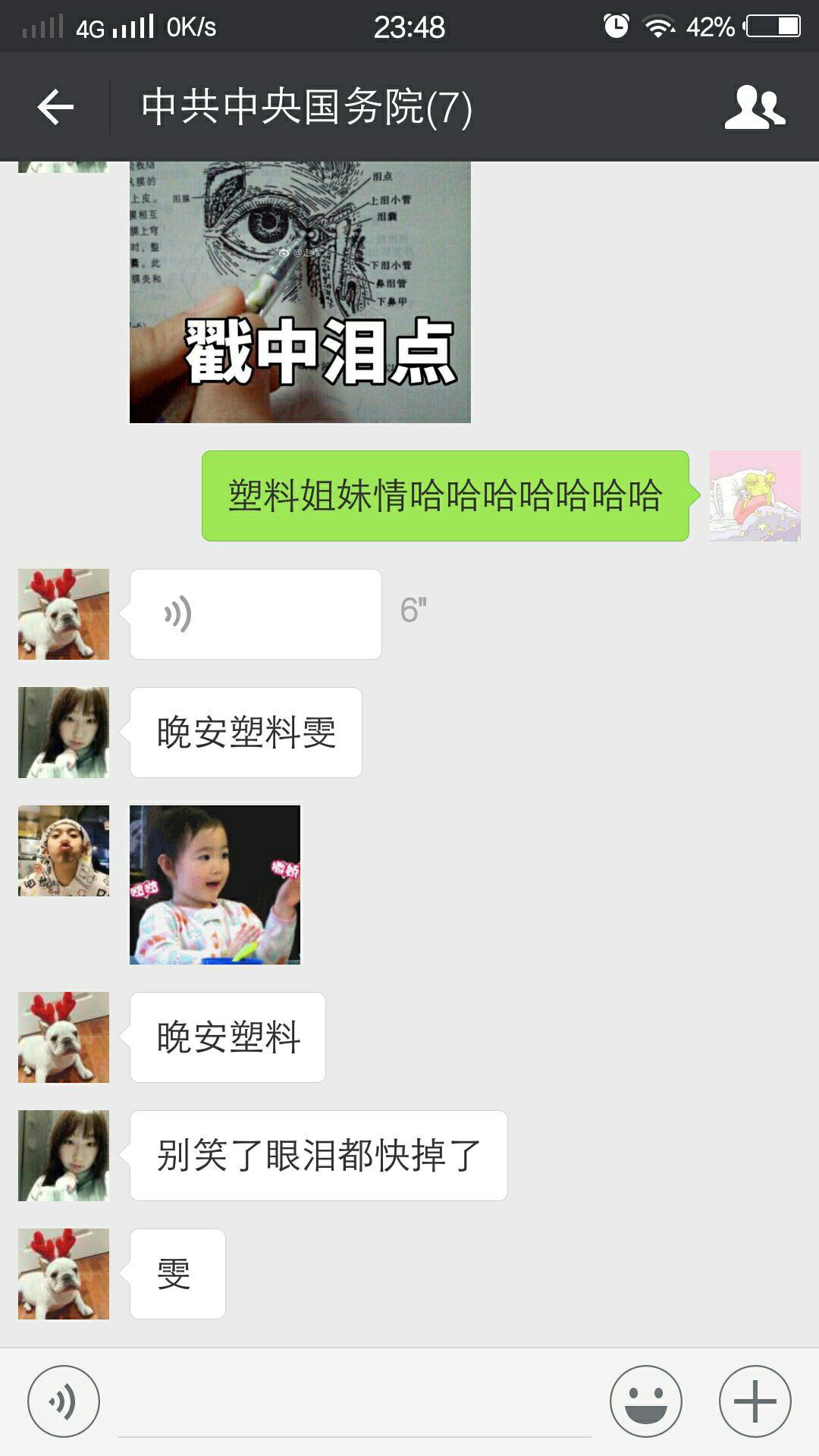Open profile of sender of 别笑了眼泪都快掉了

(x=64, y=1156)
